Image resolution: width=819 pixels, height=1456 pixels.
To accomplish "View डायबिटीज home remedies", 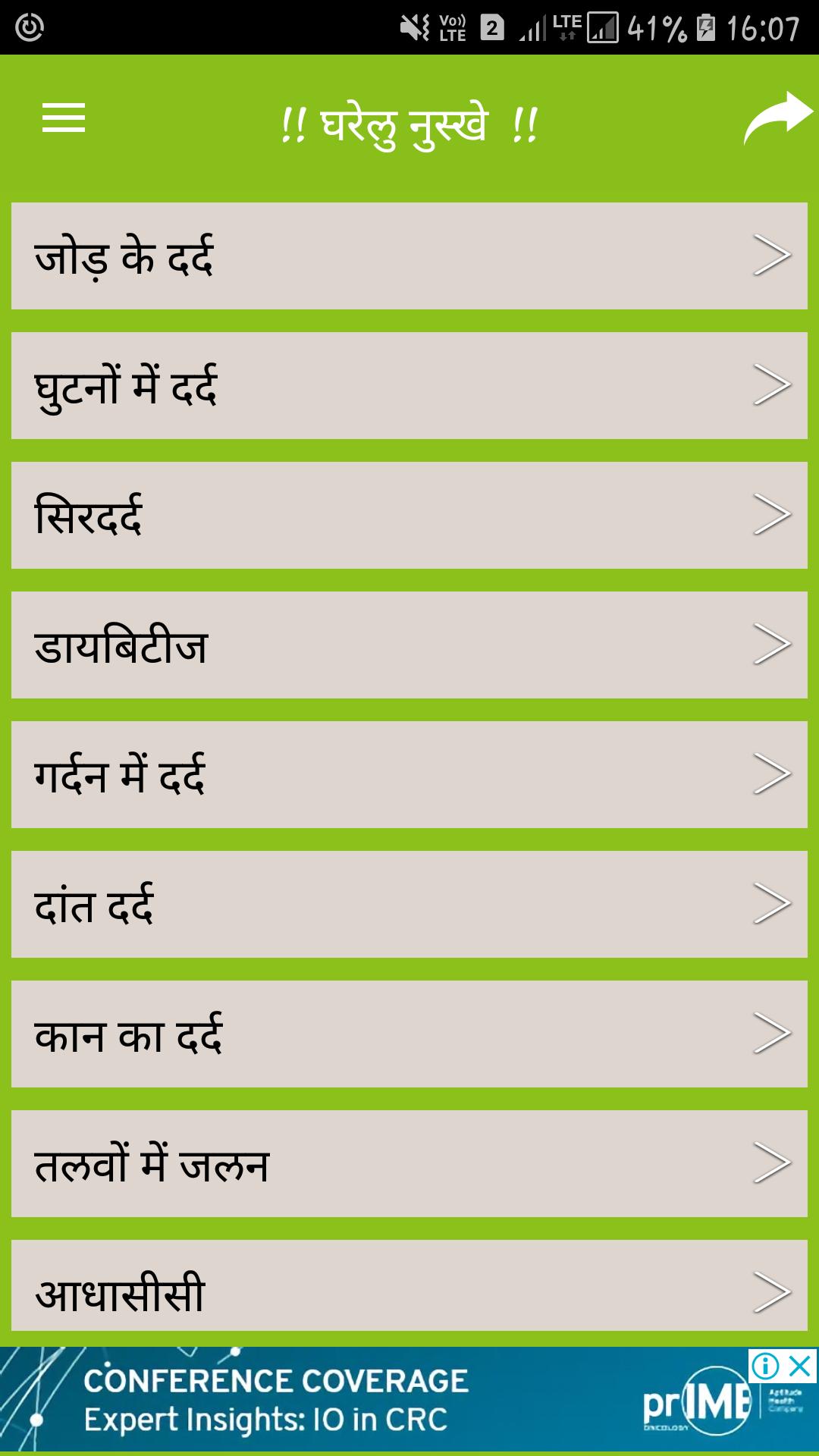I will tap(409, 645).
